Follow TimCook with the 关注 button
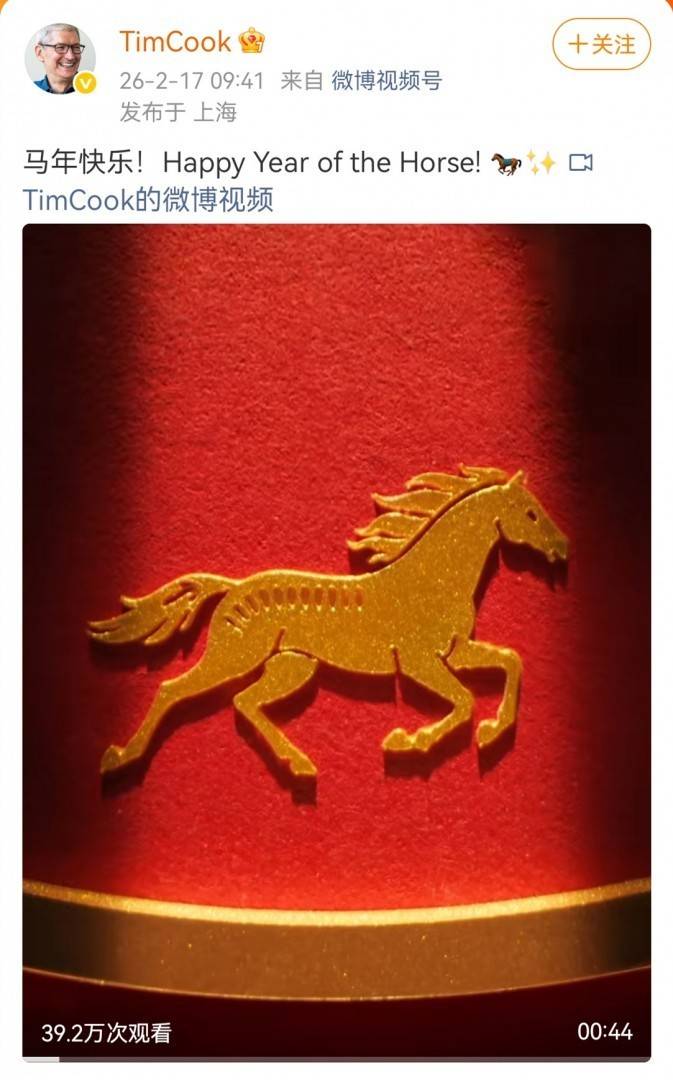The height and width of the screenshot is (1080, 673). [x=601, y=45]
